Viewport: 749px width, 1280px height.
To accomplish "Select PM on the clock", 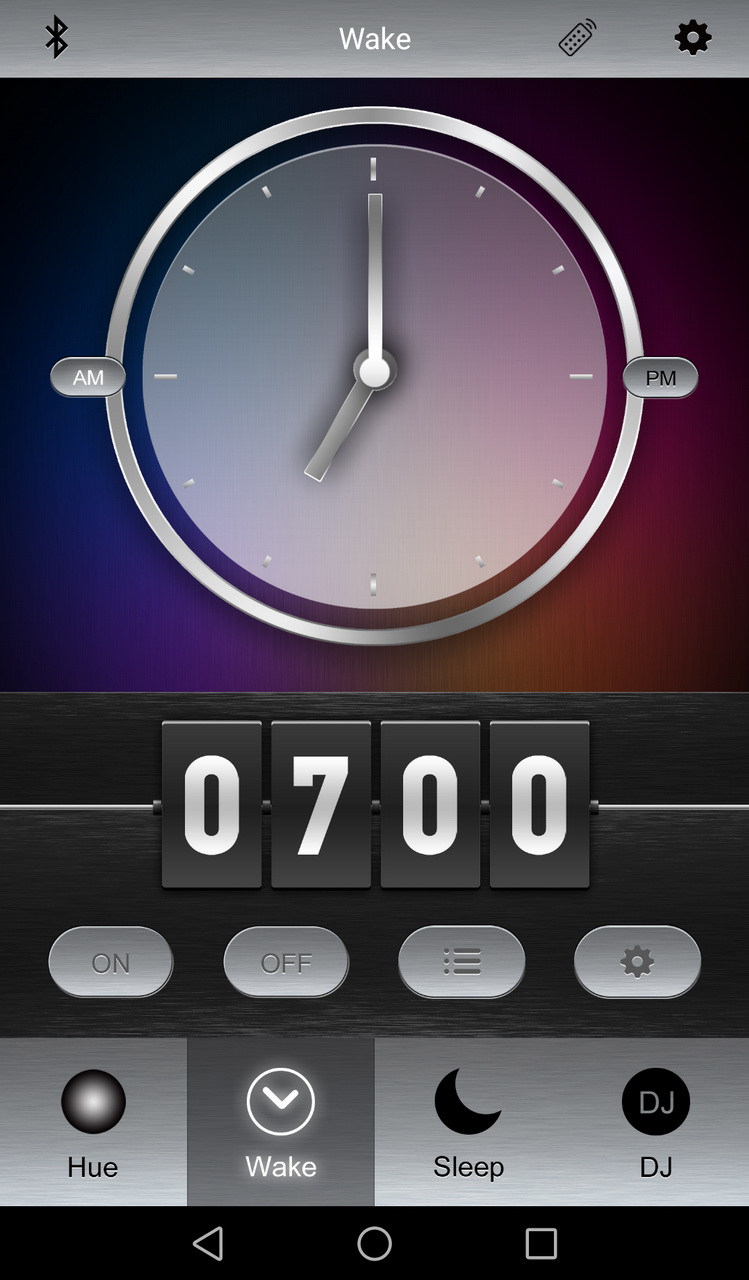I will point(661,377).
